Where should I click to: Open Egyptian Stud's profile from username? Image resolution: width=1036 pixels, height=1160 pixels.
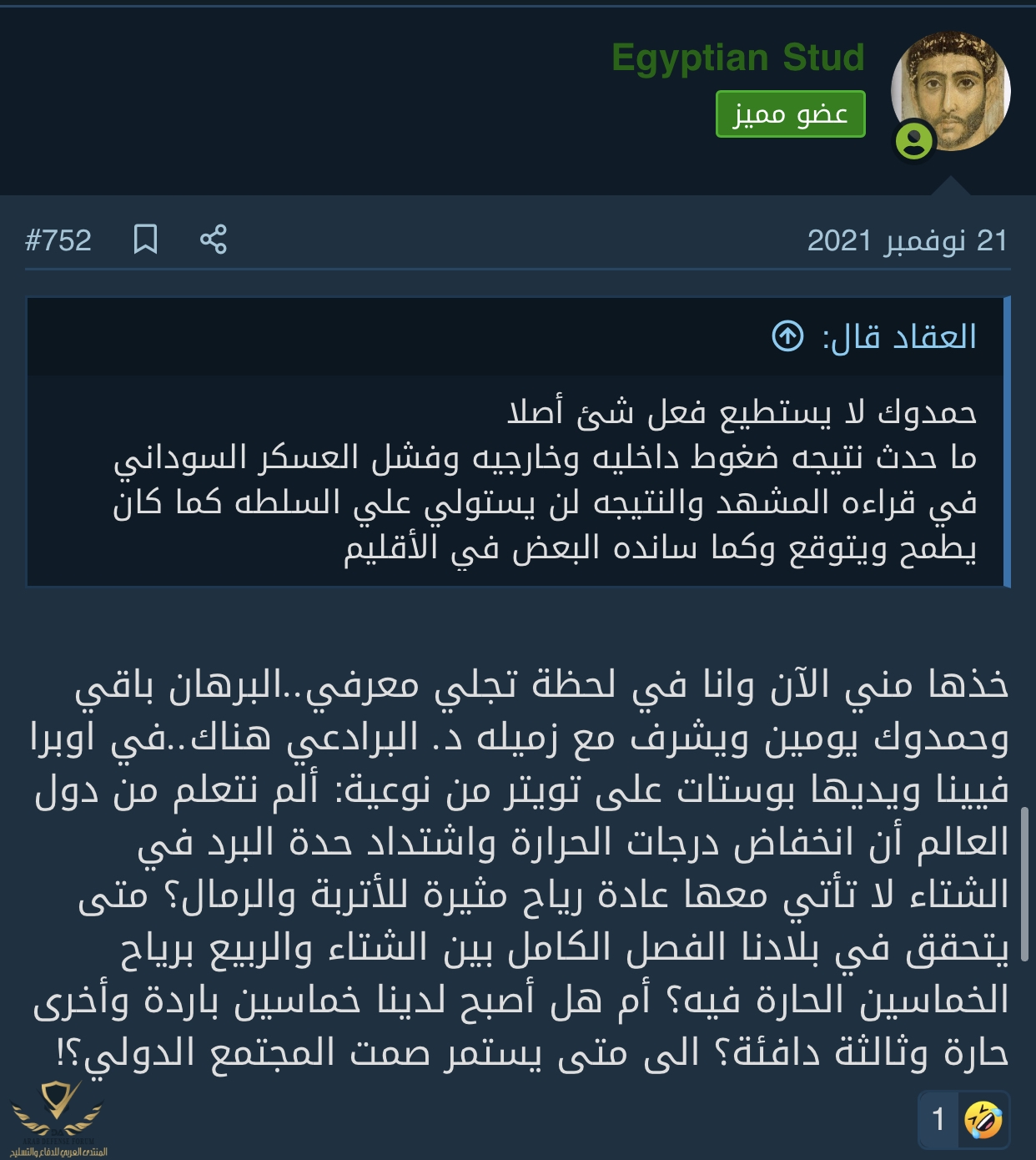coord(737,58)
